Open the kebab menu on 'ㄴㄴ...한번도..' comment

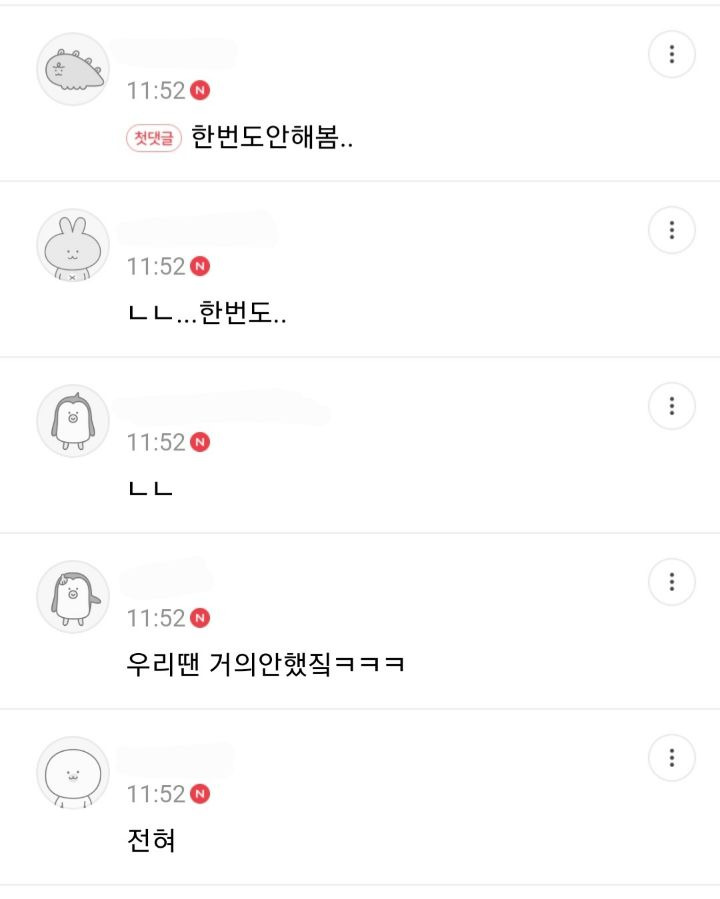[x=671, y=230]
